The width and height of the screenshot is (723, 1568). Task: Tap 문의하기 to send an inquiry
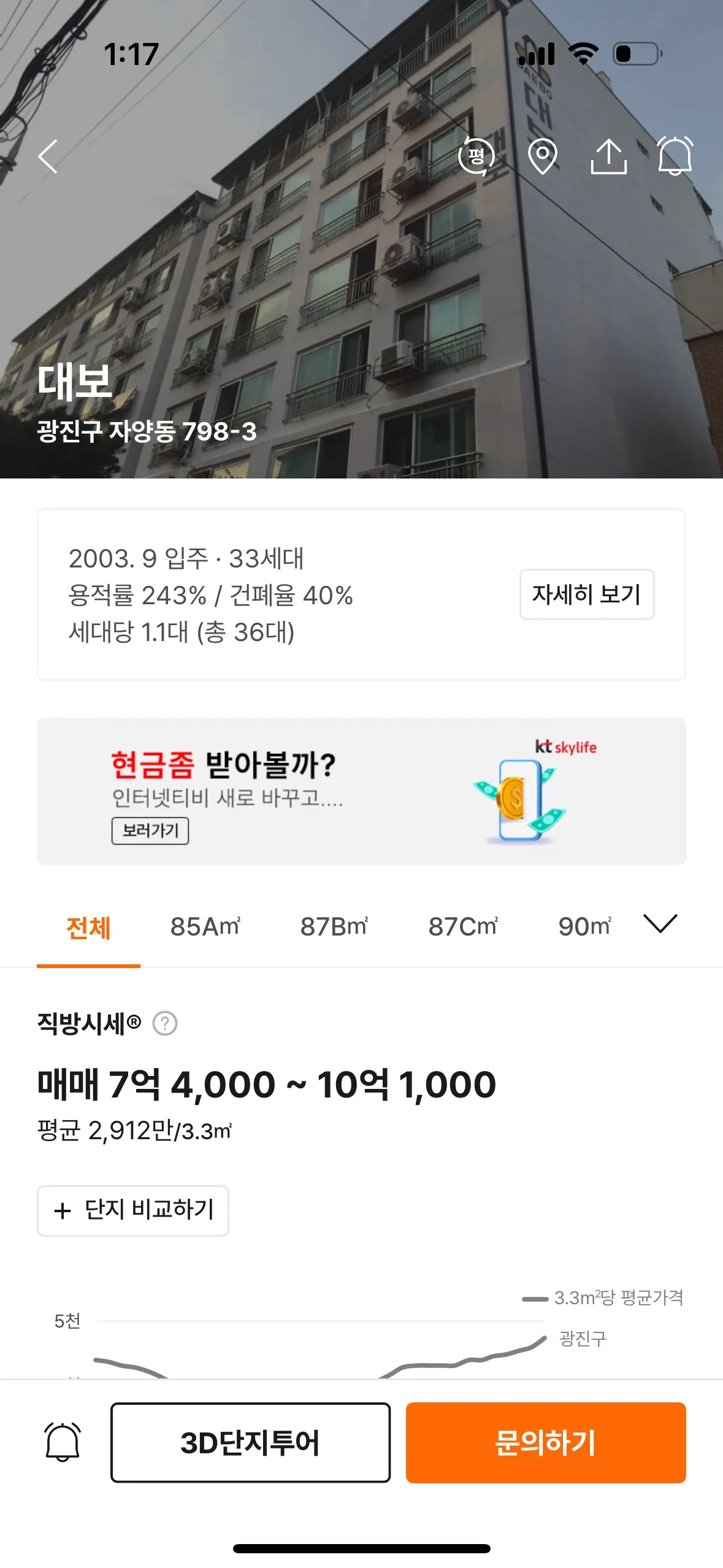point(545,1442)
